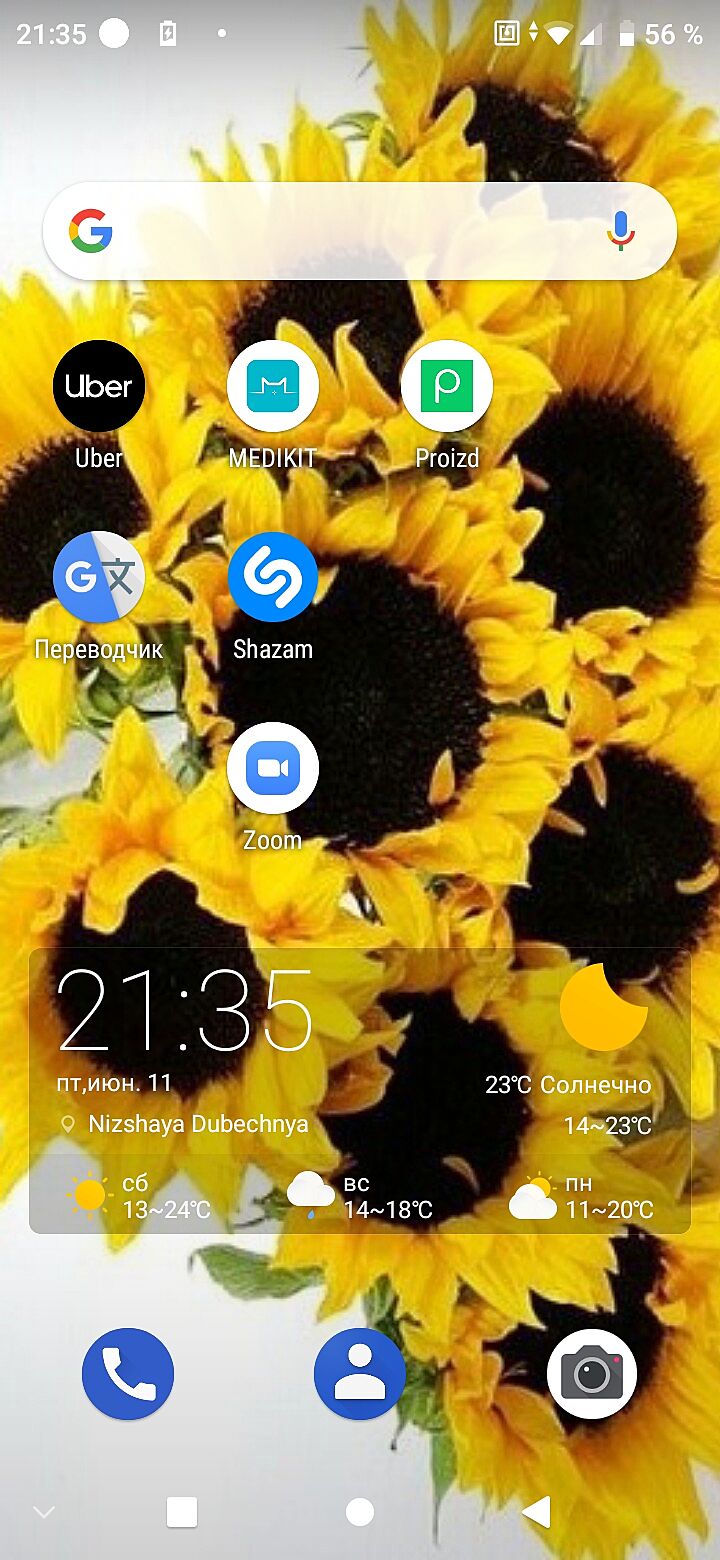Start voice search with the microphone

[x=621, y=232]
